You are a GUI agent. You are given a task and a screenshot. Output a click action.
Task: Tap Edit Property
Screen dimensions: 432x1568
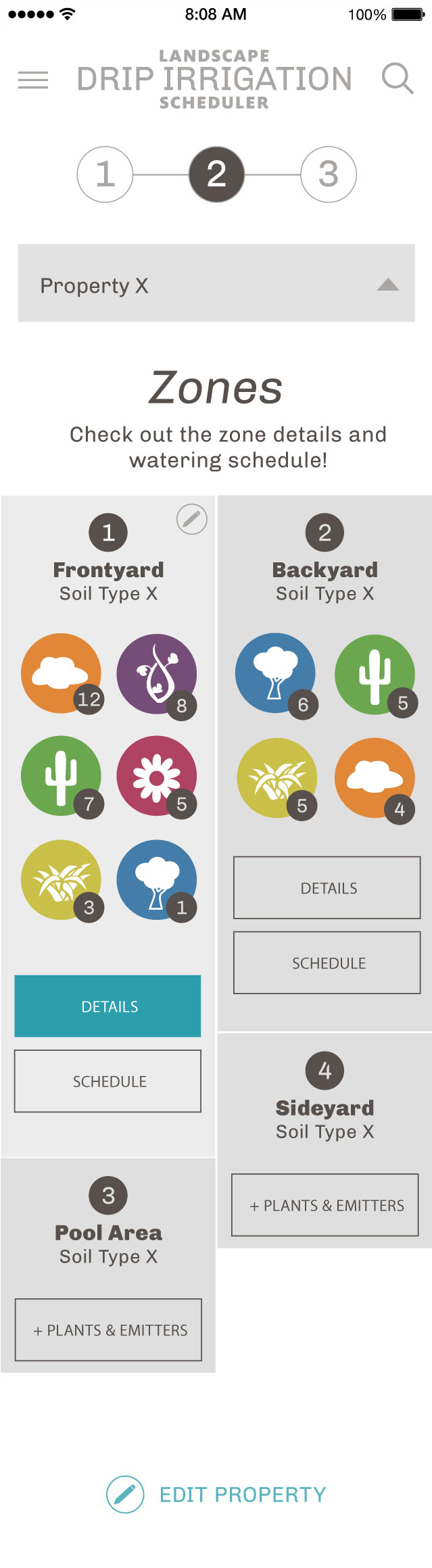click(x=216, y=1494)
